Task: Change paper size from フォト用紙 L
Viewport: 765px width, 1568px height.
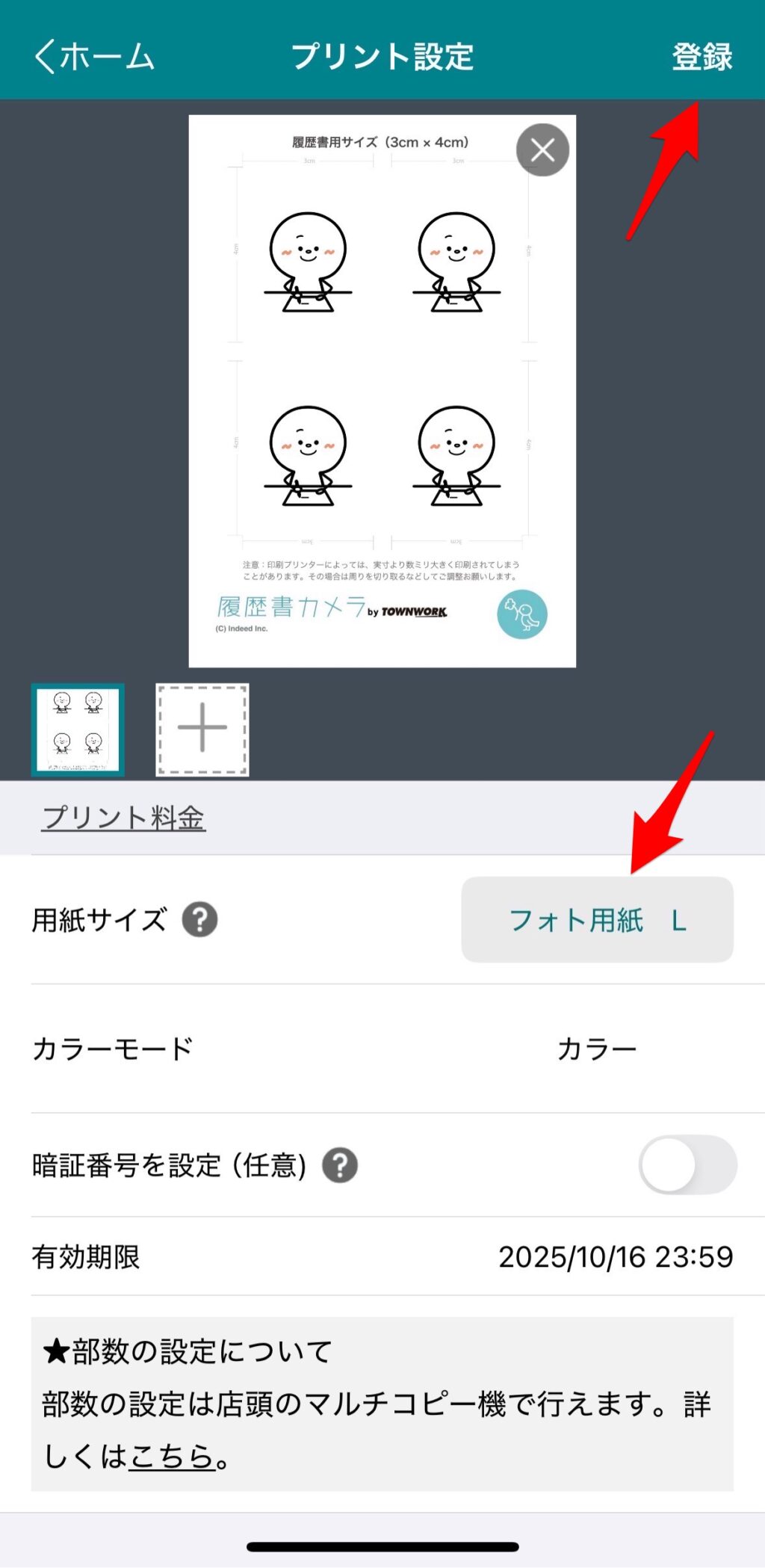Action: [597, 920]
